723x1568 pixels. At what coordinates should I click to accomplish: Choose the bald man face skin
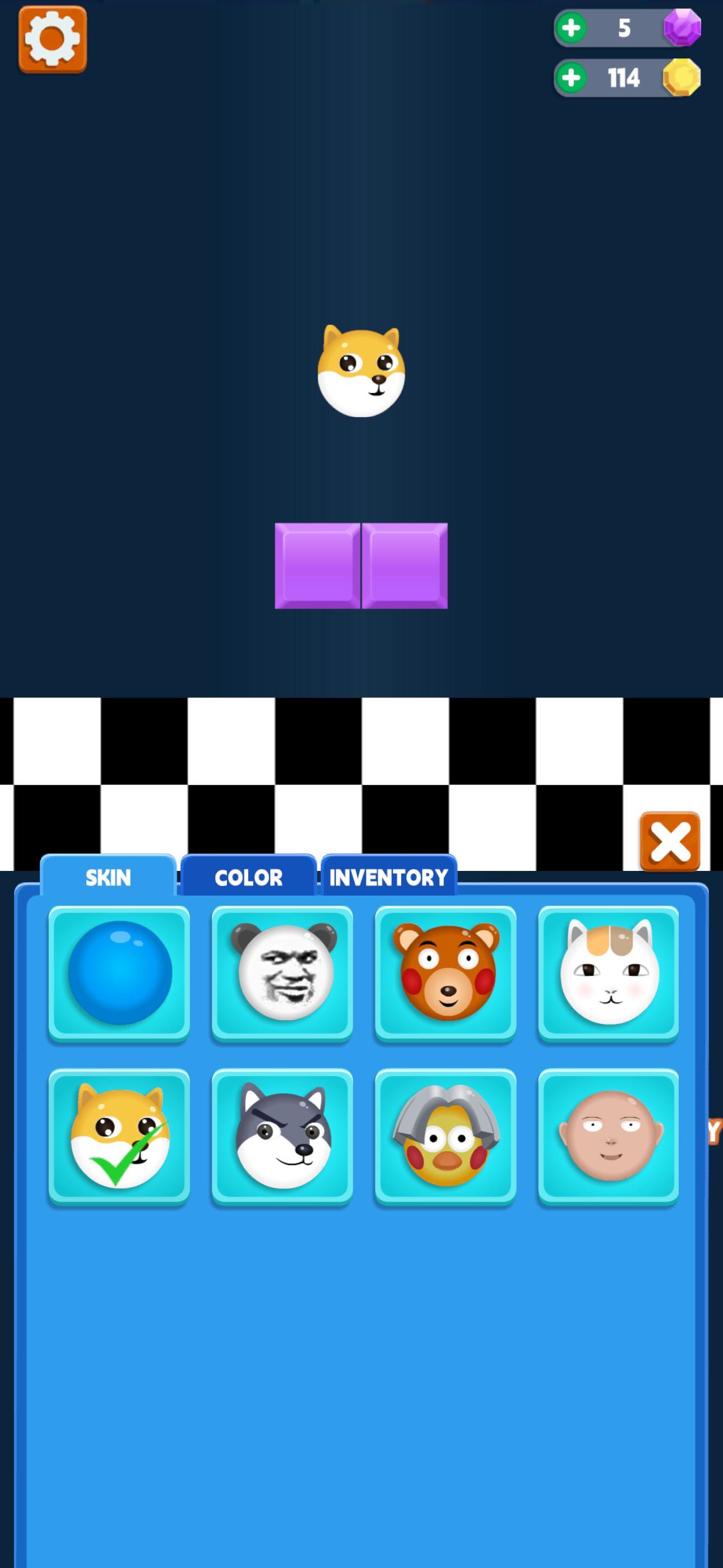(x=608, y=1135)
